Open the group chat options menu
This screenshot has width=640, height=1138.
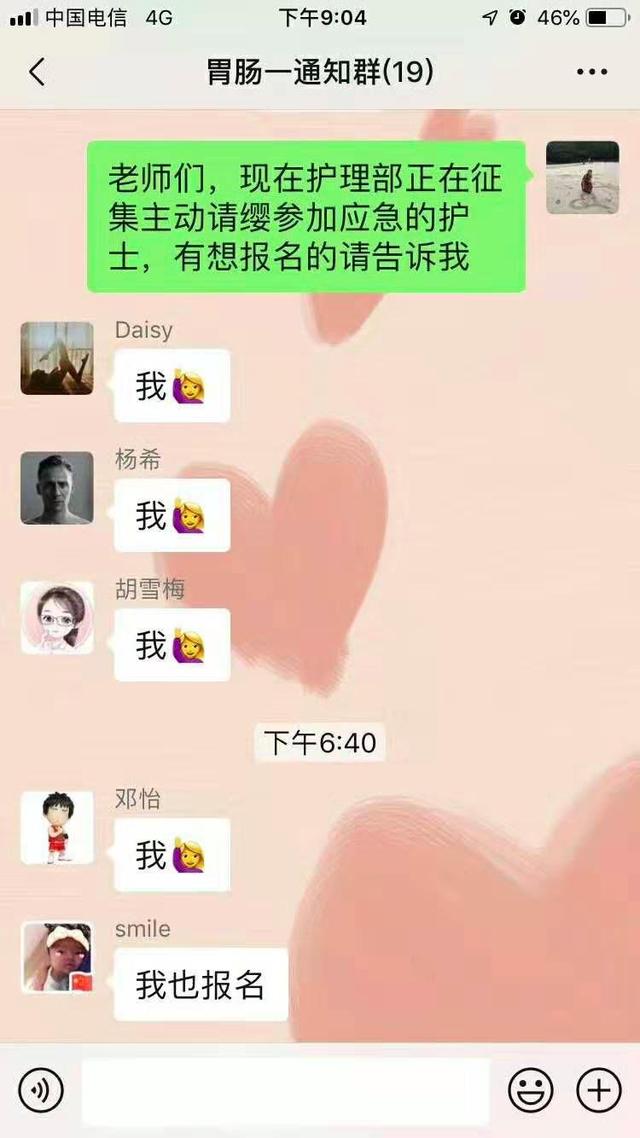(x=591, y=72)
